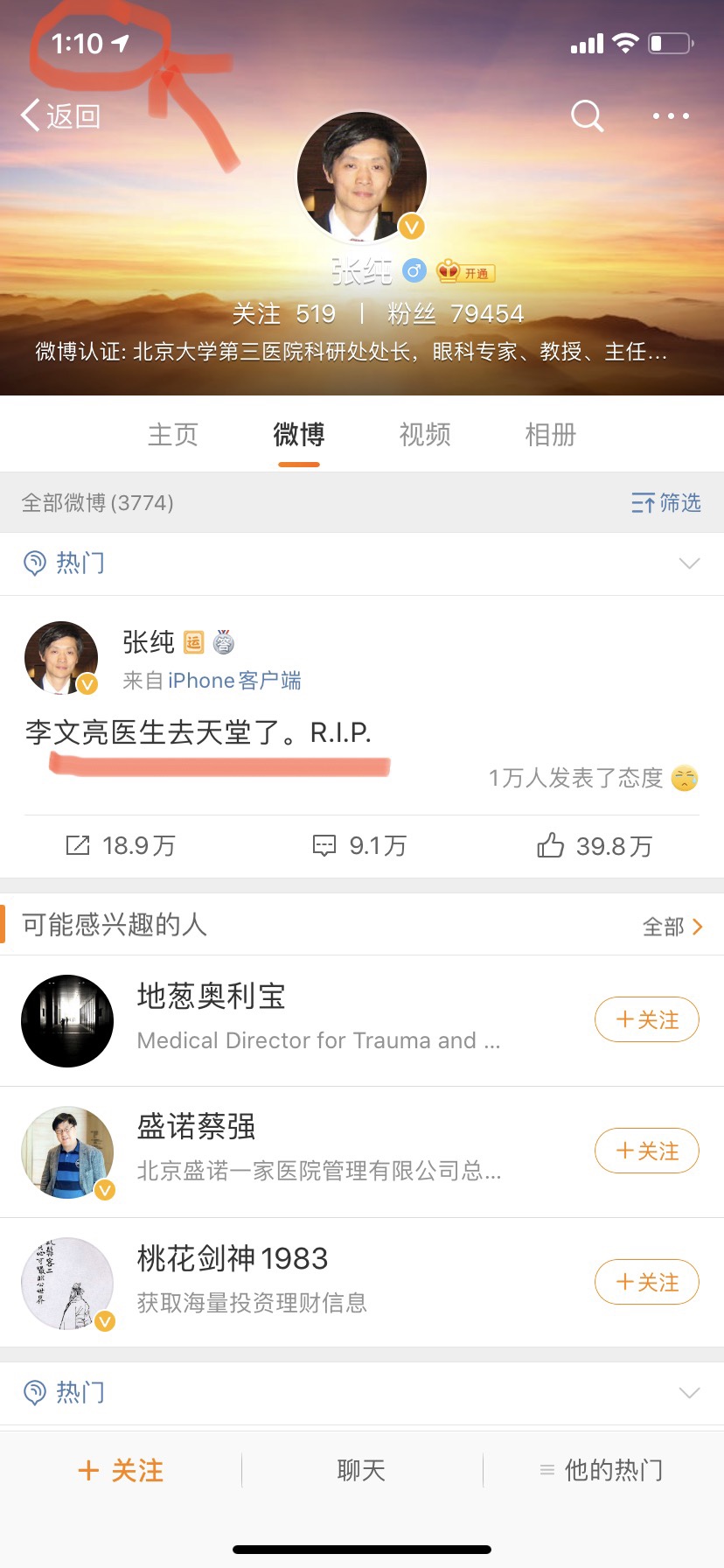Viewport: 724px width, 1568px height.
Task: Like the 李文亮医生 post
Action: click(595, 846)
